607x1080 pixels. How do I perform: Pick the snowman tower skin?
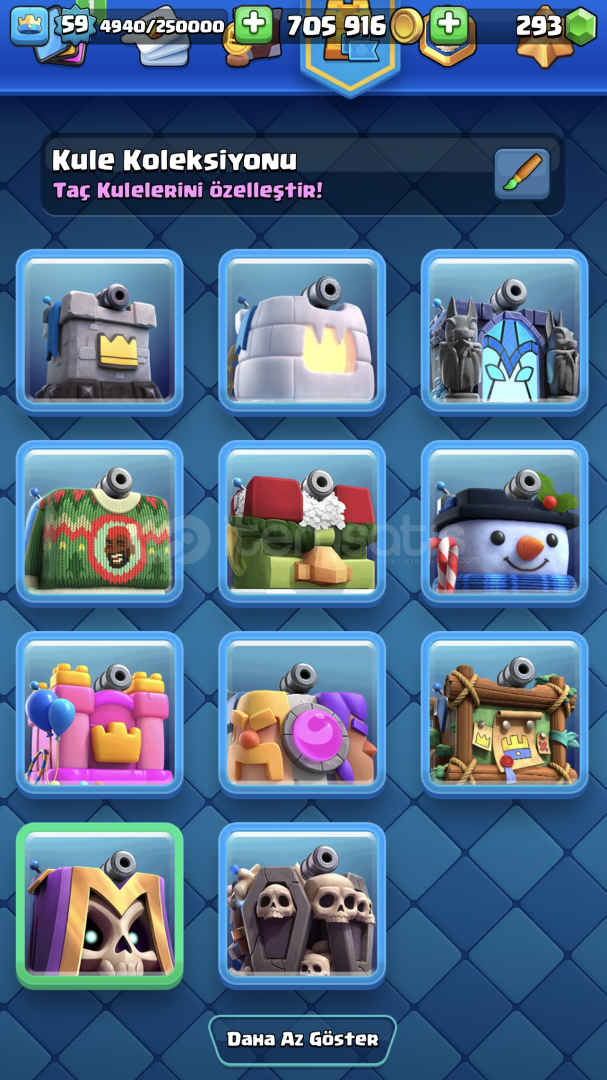coord(504,522)
